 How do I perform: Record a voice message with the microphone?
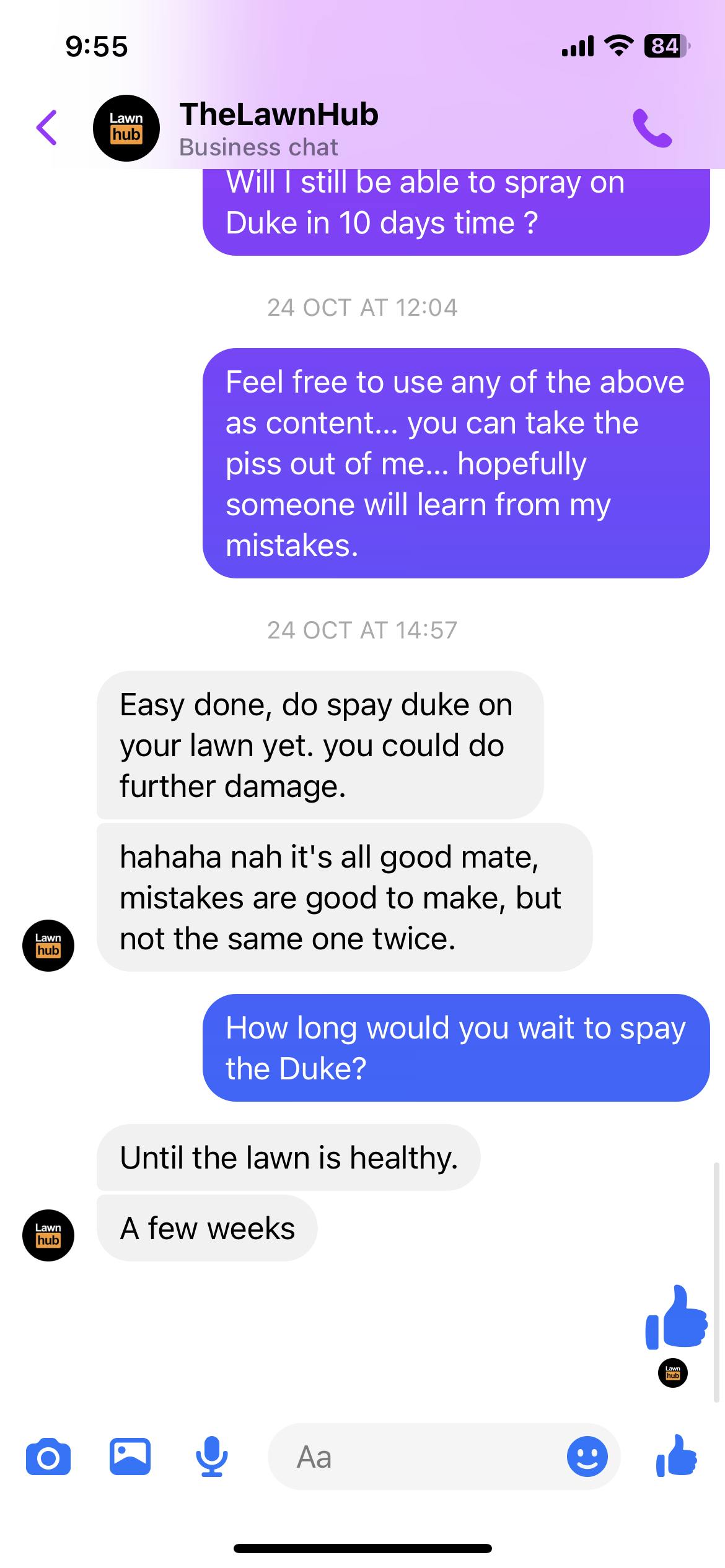pos(212,1457)
